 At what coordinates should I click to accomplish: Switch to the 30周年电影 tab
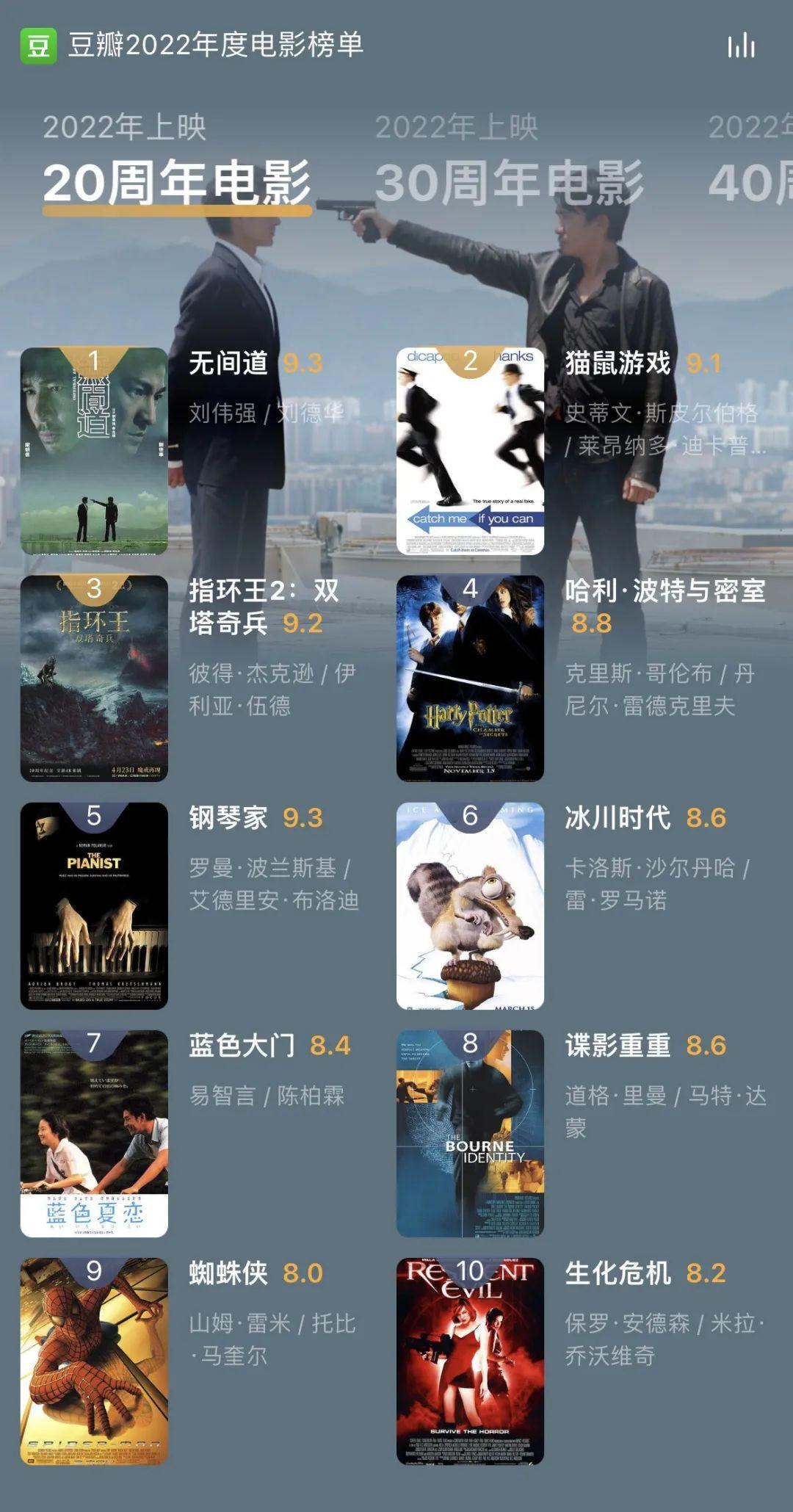508,181
